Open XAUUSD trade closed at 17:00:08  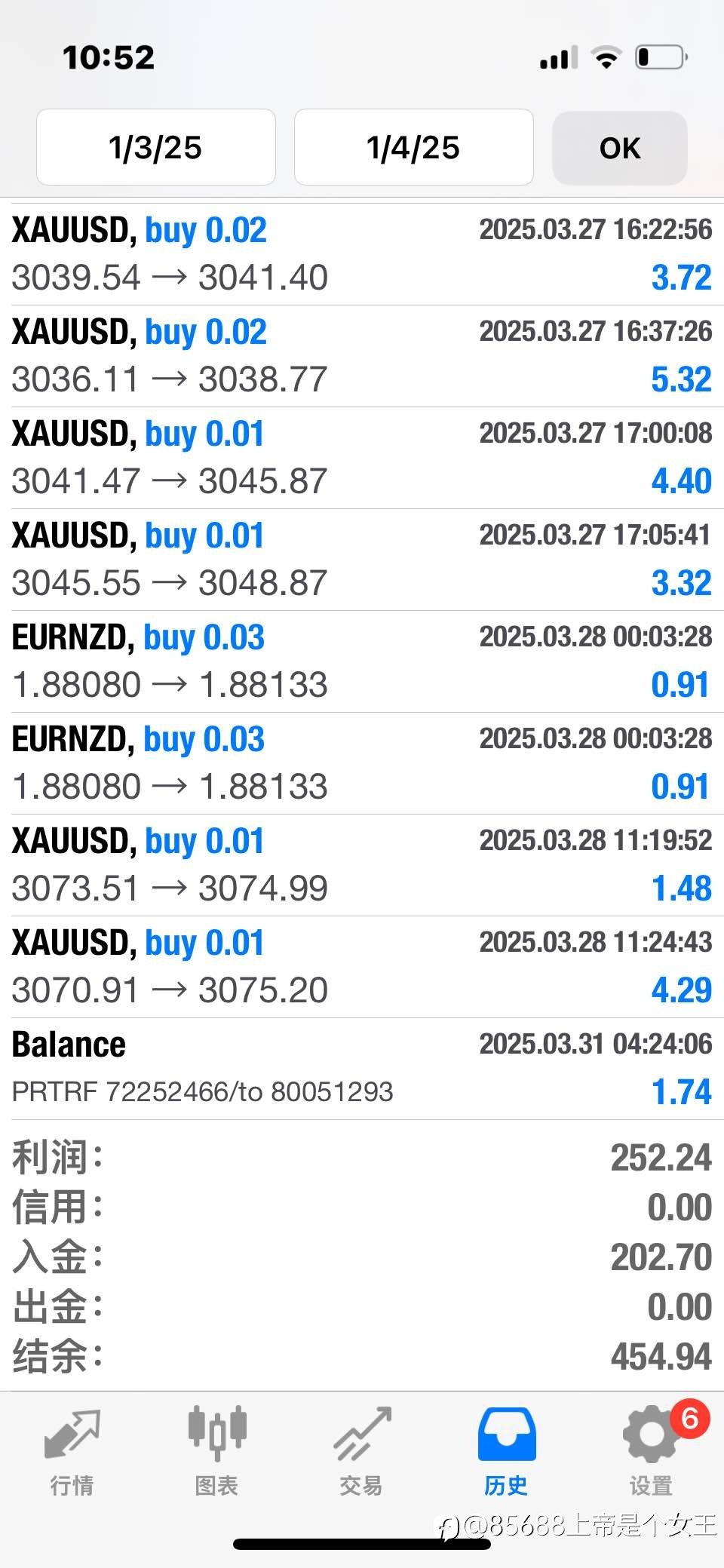pyautogui.click(x=362, y=458)
